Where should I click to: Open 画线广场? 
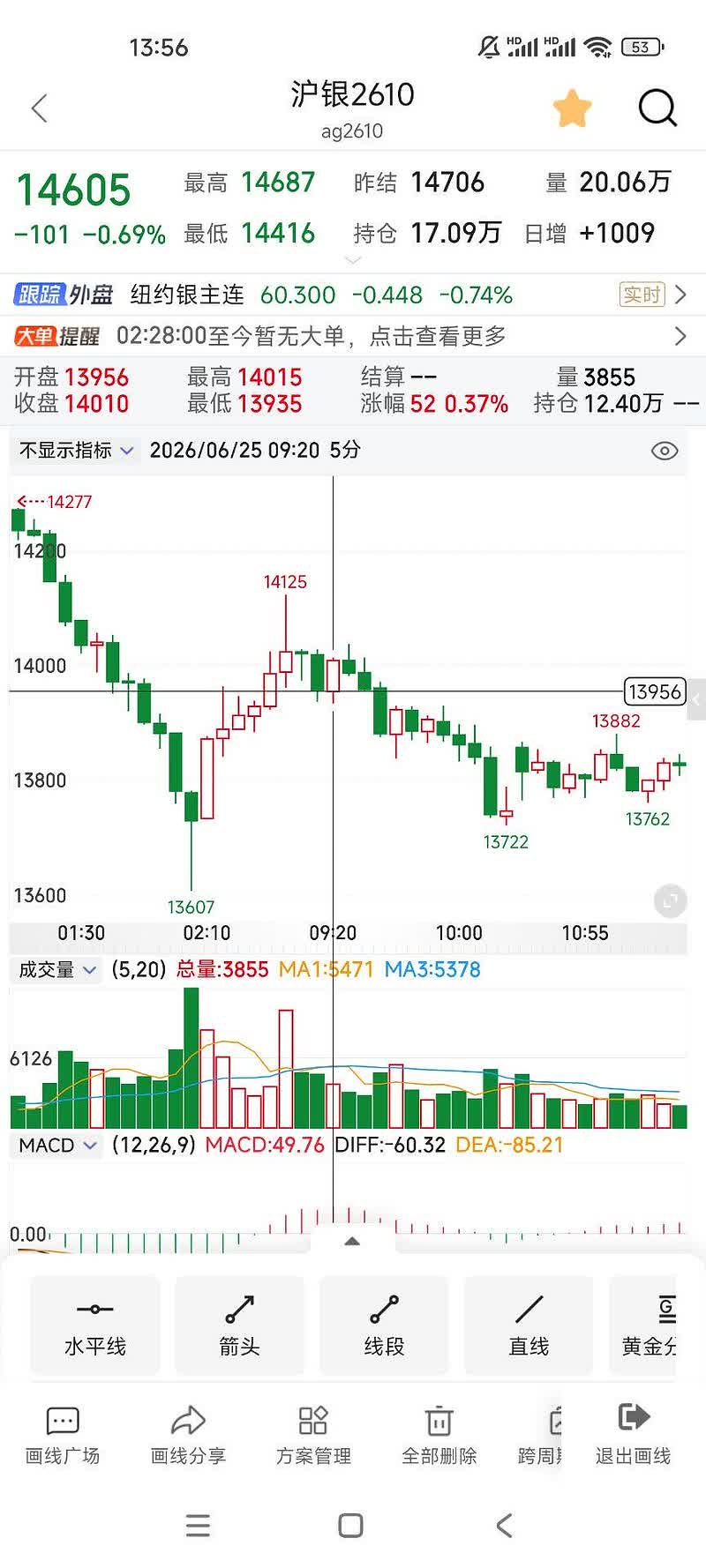point(63,1435)
